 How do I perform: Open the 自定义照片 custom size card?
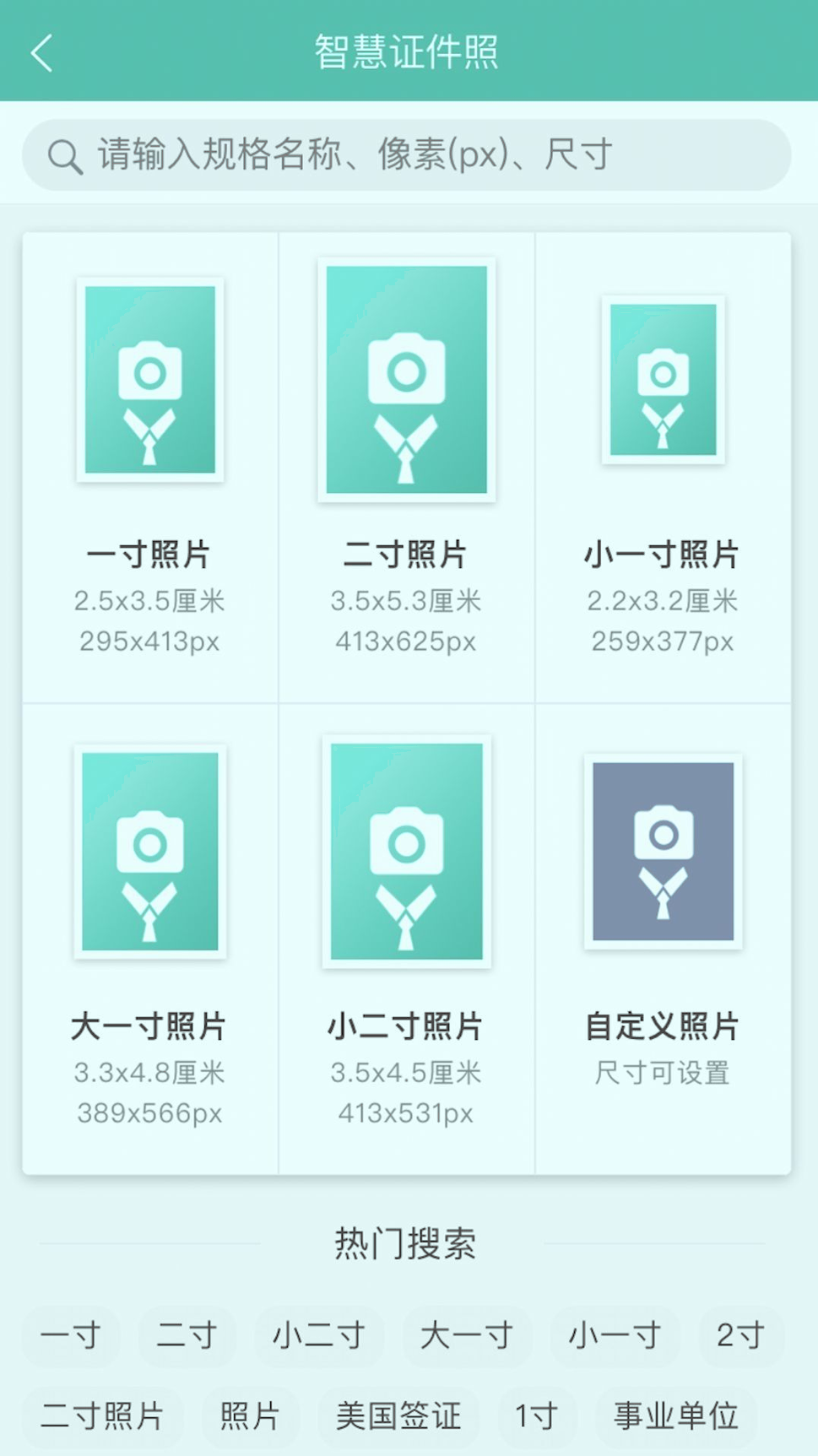click(663, 939)
